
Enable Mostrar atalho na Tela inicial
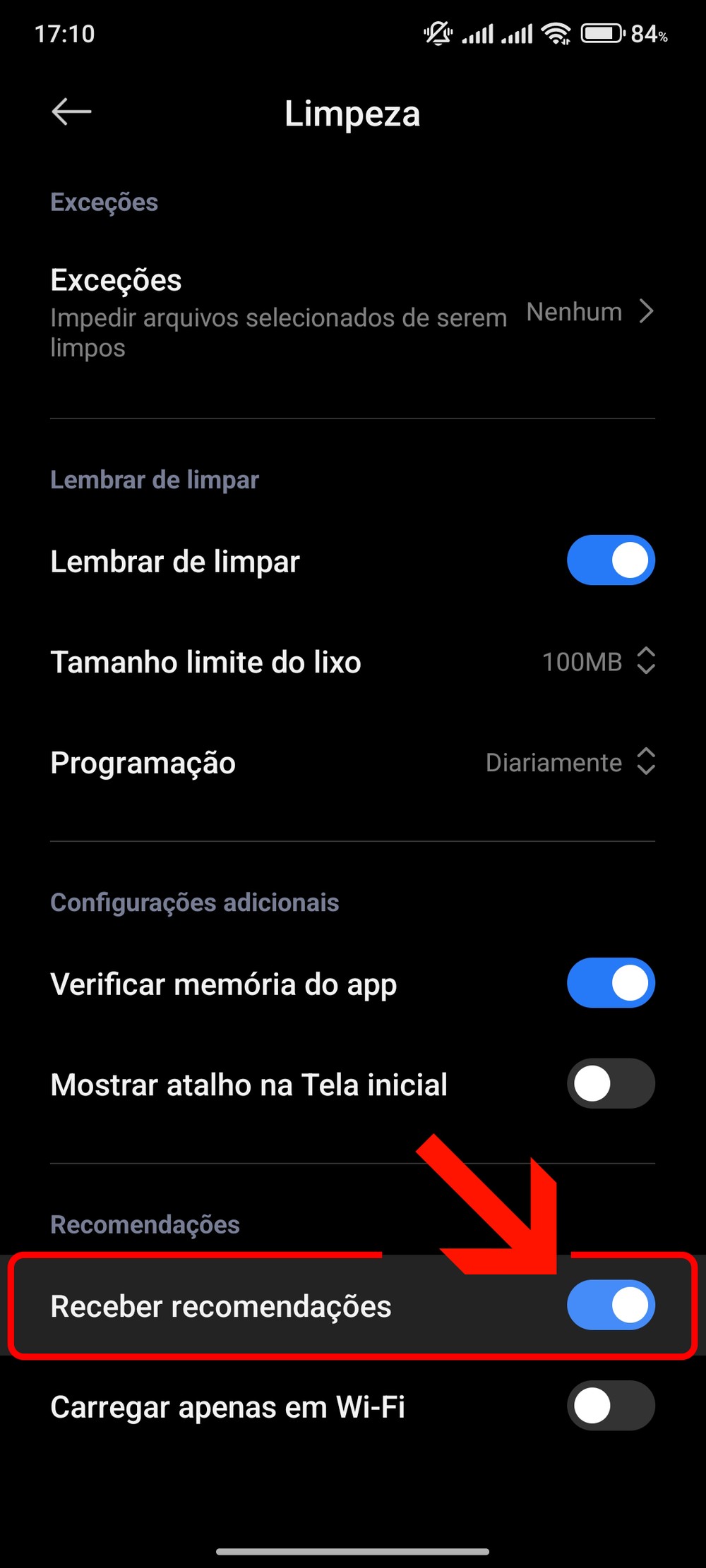coord(611,1084)
